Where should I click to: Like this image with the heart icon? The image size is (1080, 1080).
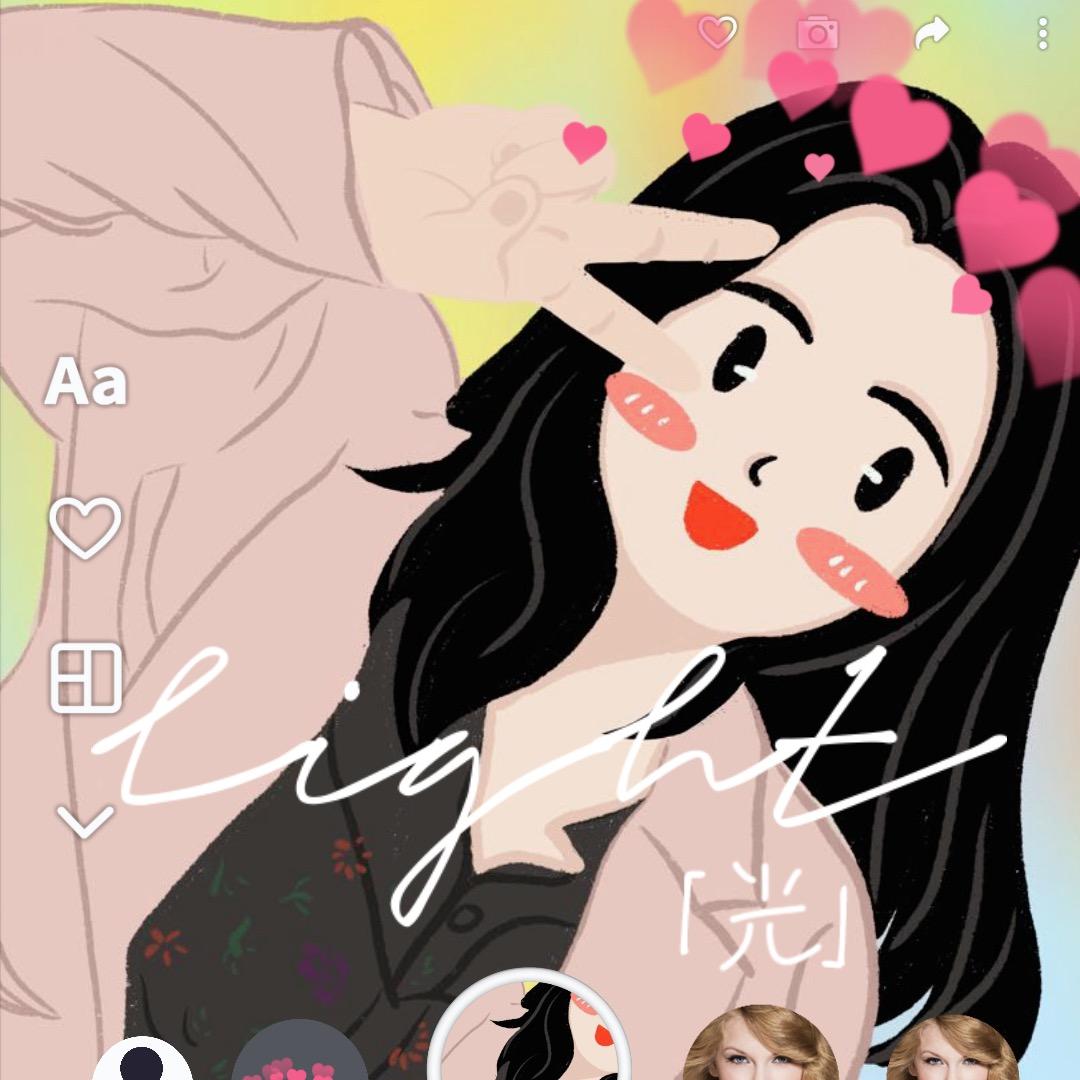[717, 34]
